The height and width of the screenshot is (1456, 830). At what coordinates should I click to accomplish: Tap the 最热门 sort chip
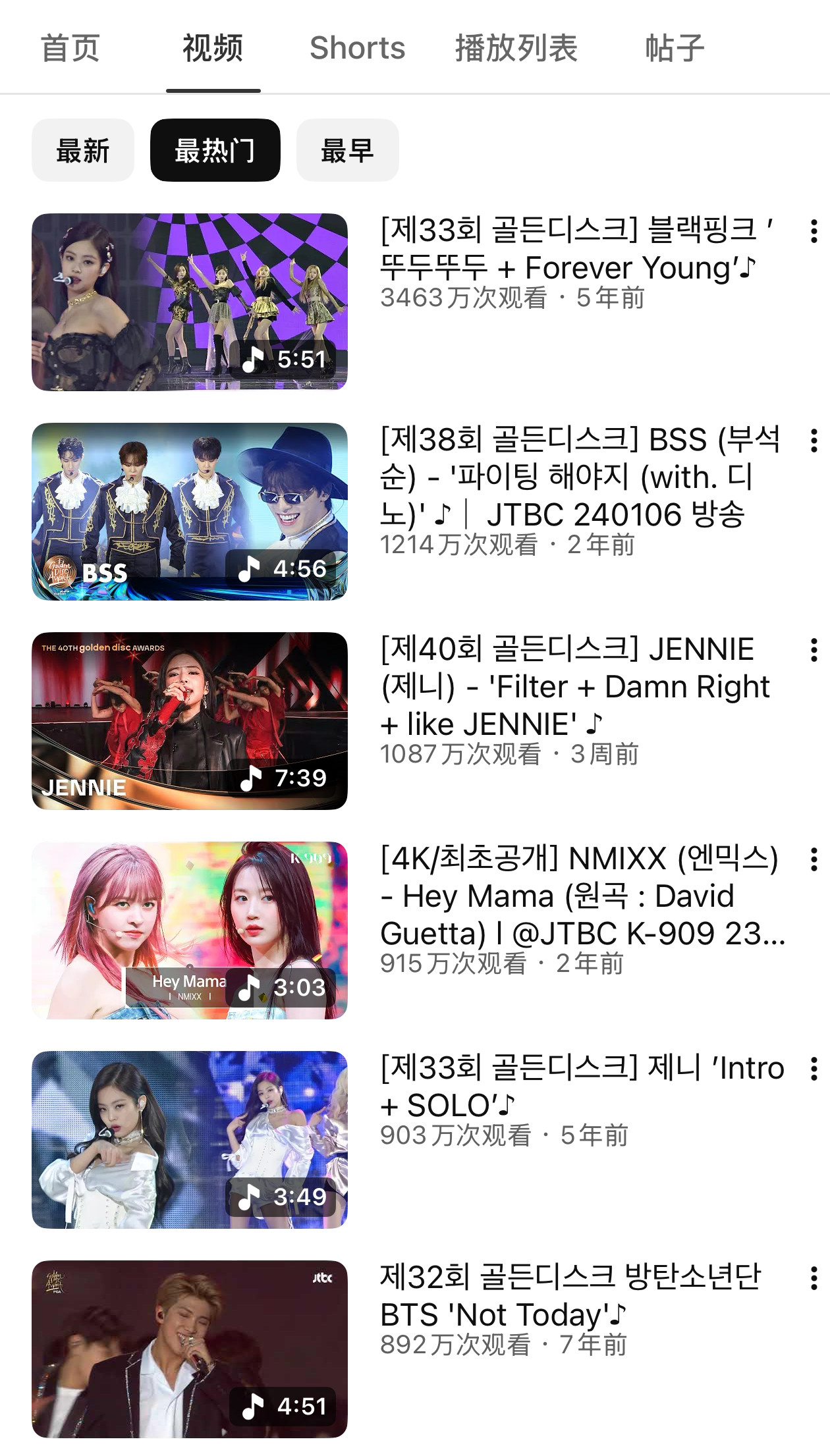click(215, 150)
